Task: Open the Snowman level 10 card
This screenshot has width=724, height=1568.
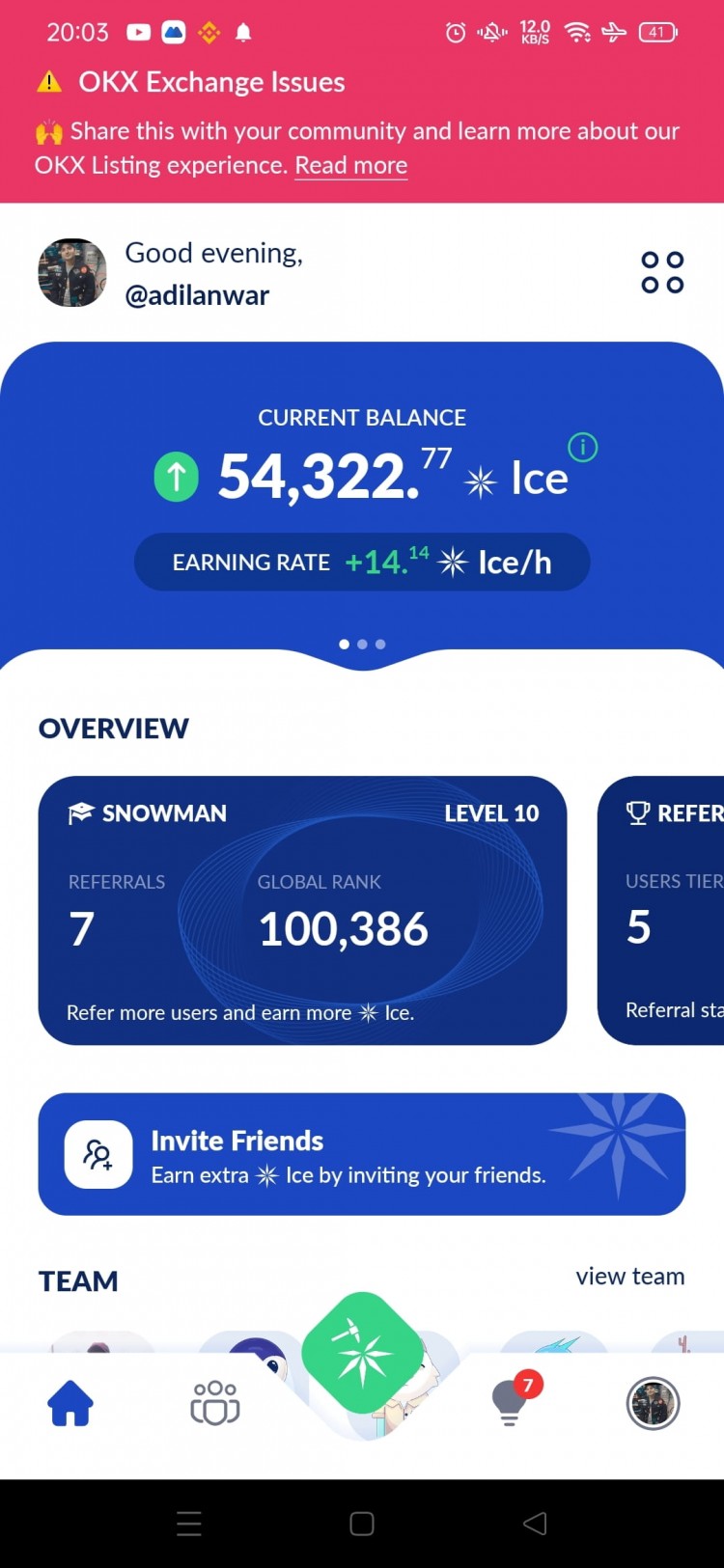Action: (302, 910)
